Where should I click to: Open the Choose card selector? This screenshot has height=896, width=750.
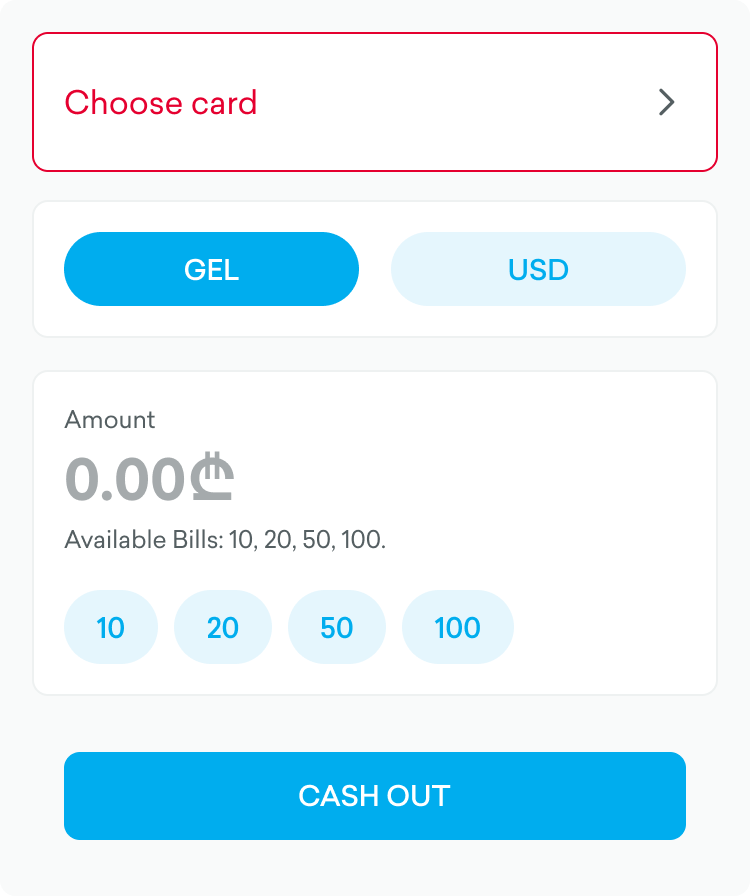[374, 102]
